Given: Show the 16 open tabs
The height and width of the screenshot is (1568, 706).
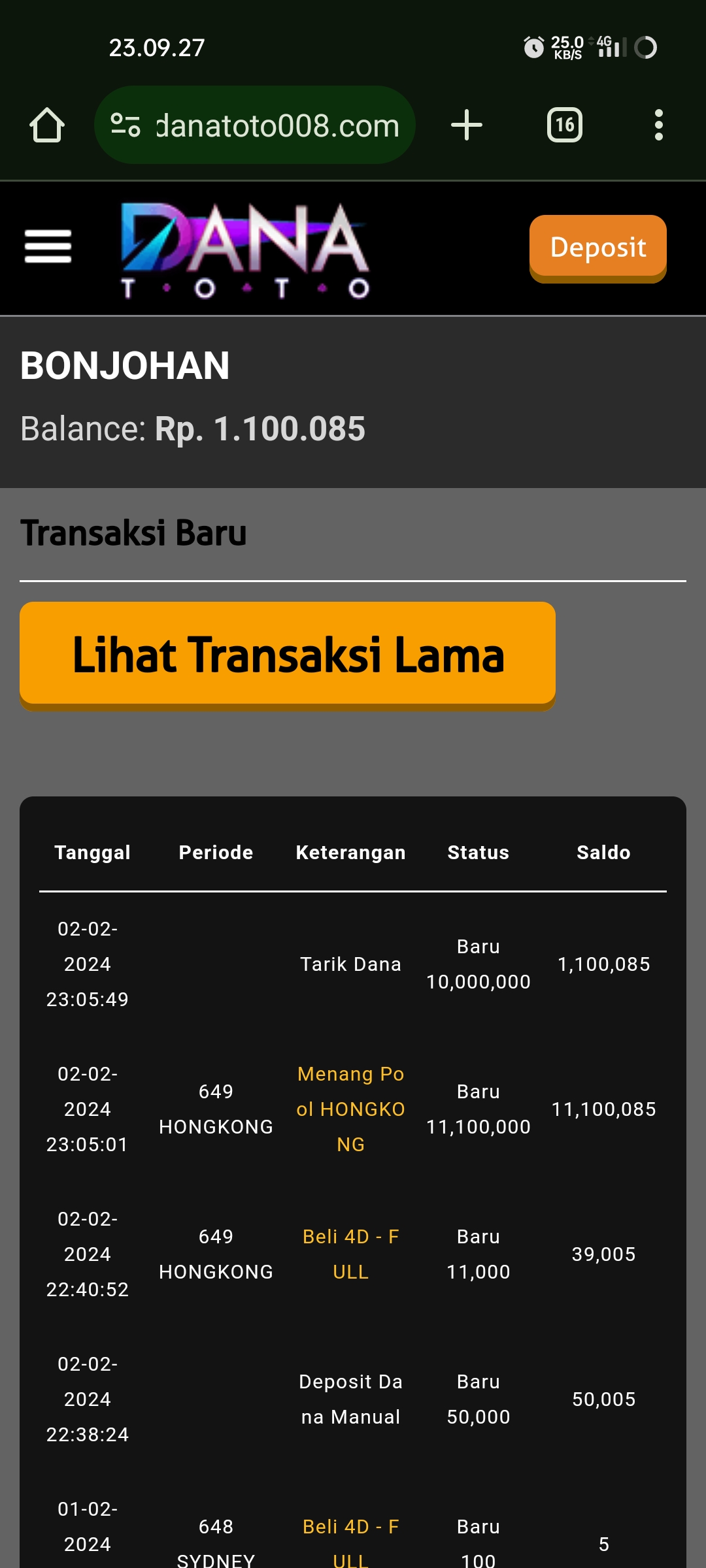Looking at the screenshot, I should pos(565,125).
